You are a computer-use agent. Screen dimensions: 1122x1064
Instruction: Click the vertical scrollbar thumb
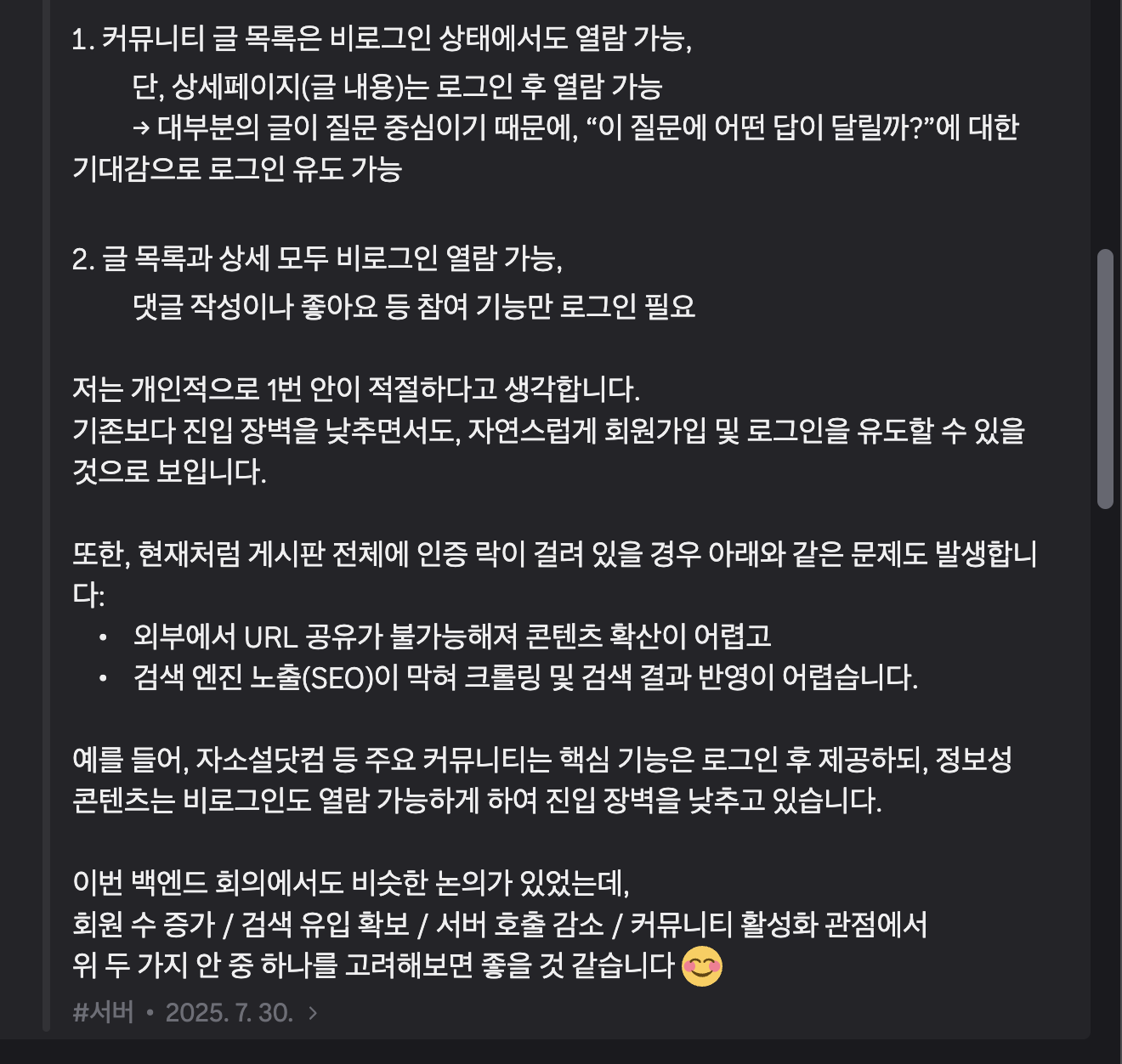(1105, 379)
